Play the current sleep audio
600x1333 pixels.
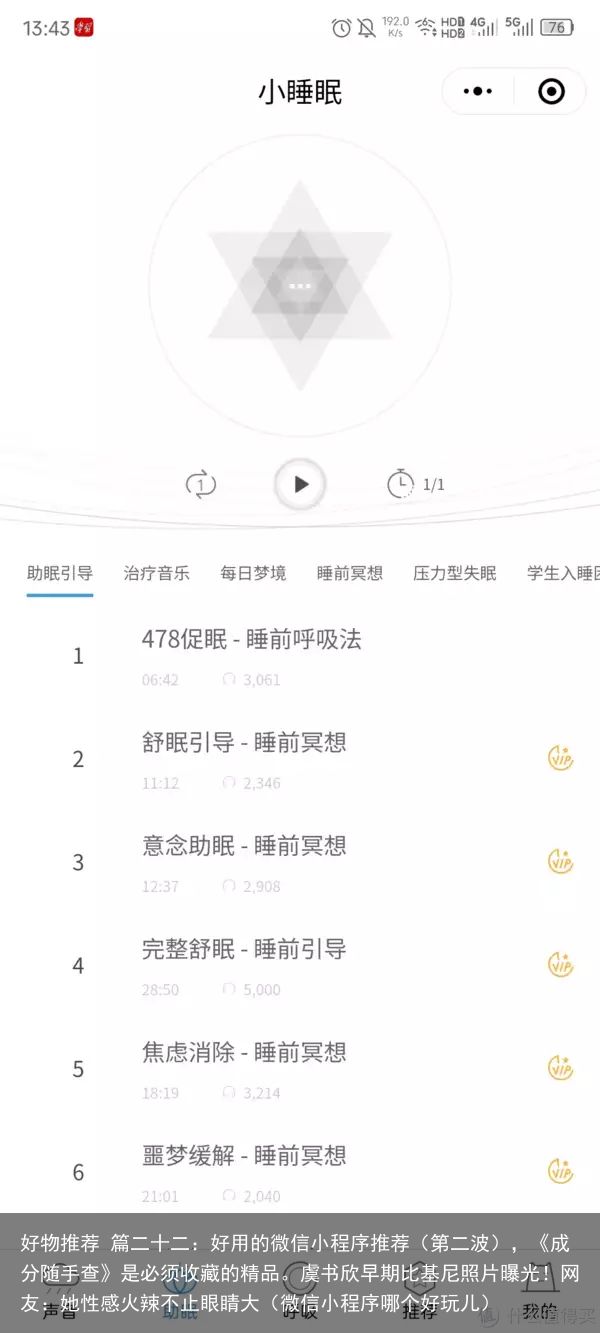point(300,485)
